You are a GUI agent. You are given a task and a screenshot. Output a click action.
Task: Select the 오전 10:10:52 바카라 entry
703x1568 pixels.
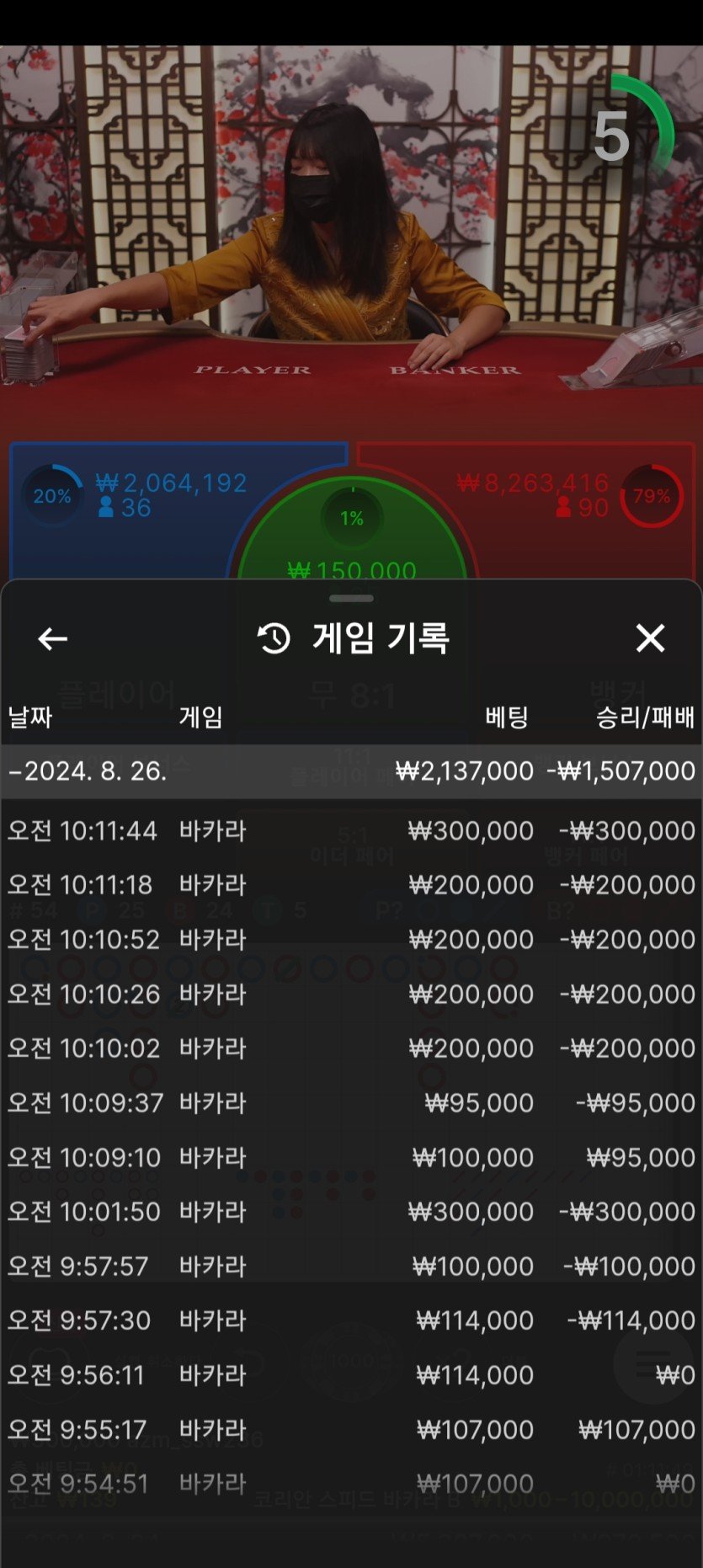351,940
